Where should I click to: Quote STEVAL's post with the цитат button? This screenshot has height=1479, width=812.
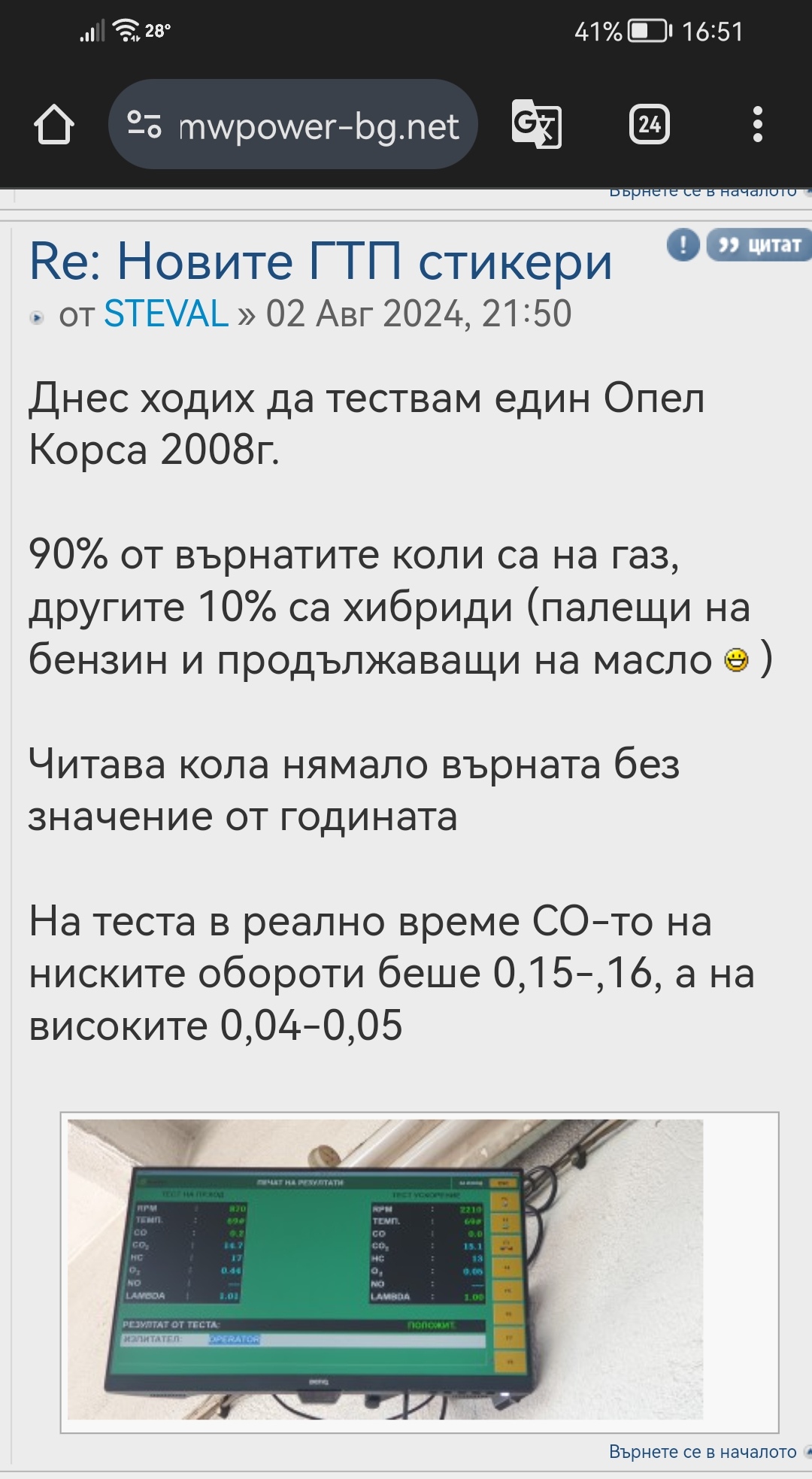(x=758, y=245)
